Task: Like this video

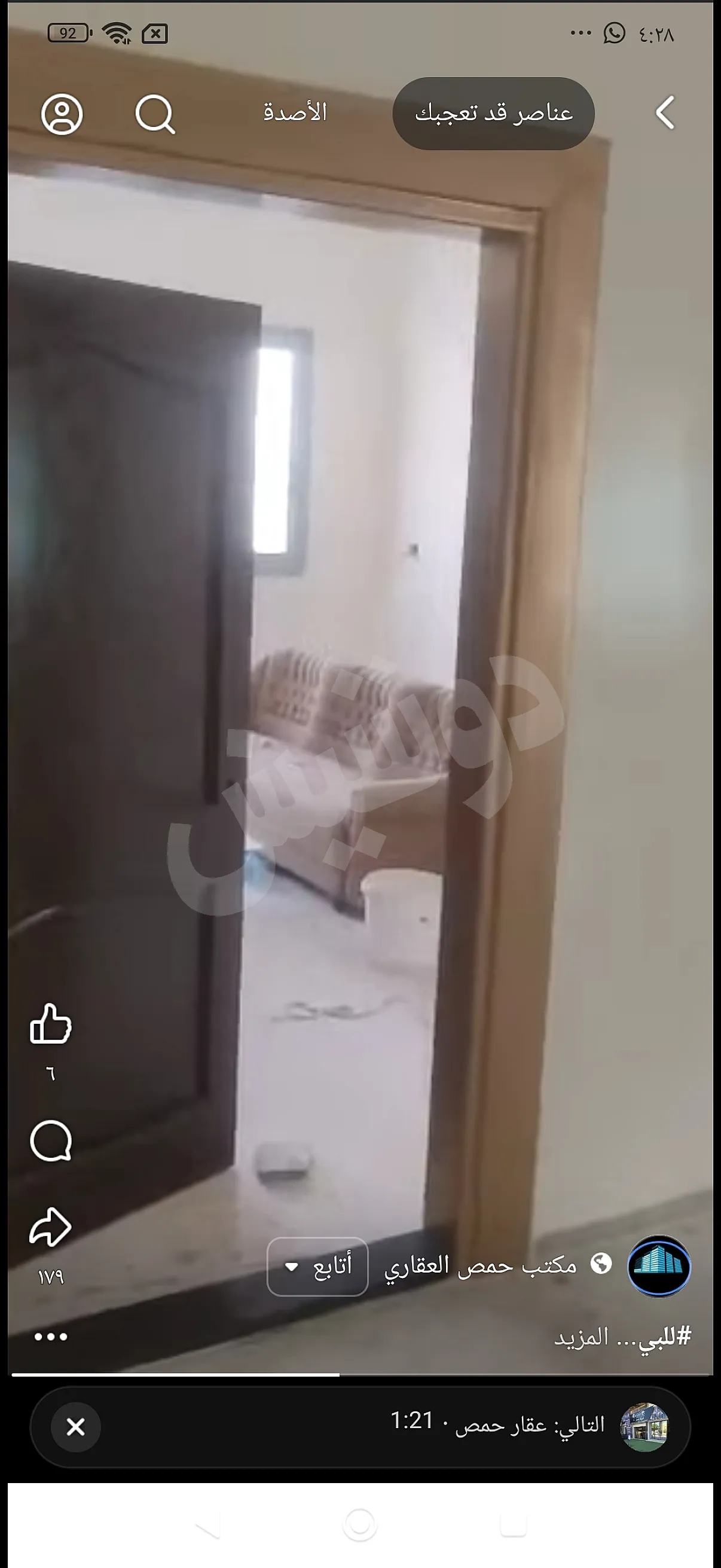Action: click(50, 1024)
